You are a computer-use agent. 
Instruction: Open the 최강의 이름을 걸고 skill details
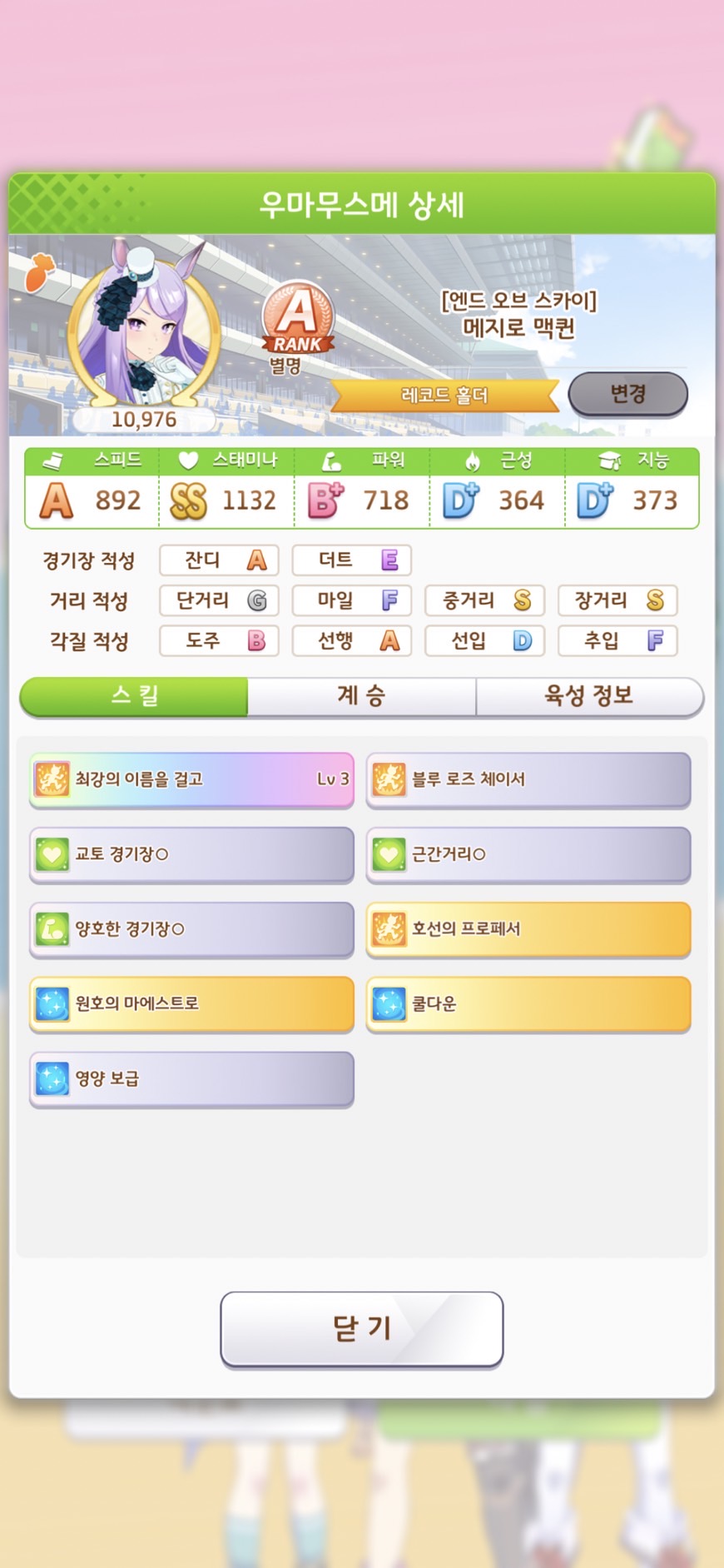point(191,779)
